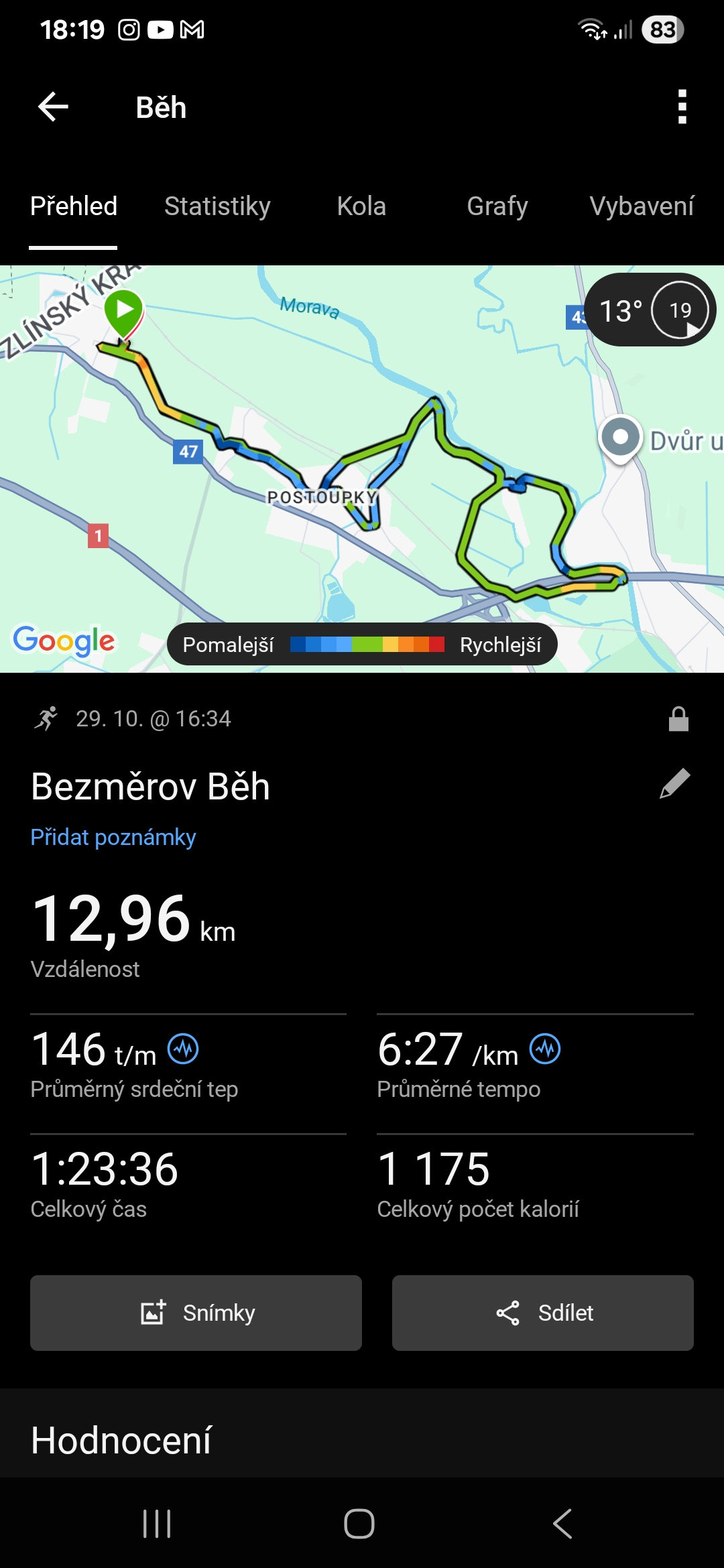Tap the 13° weather widget
The height and width of the screenshot is (1568, 724).
649,310
